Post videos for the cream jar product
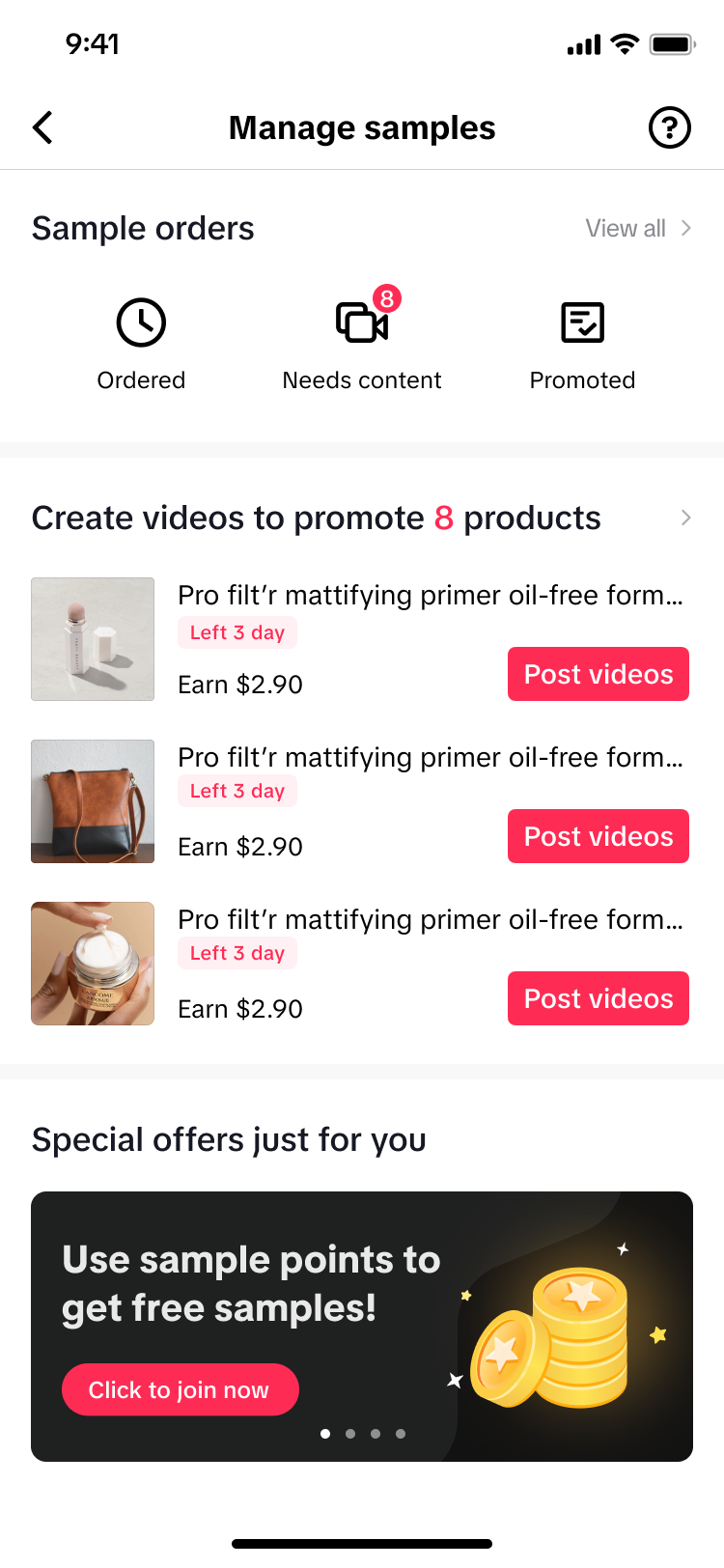The image size is (724, 1568). (x=599, y=998)
